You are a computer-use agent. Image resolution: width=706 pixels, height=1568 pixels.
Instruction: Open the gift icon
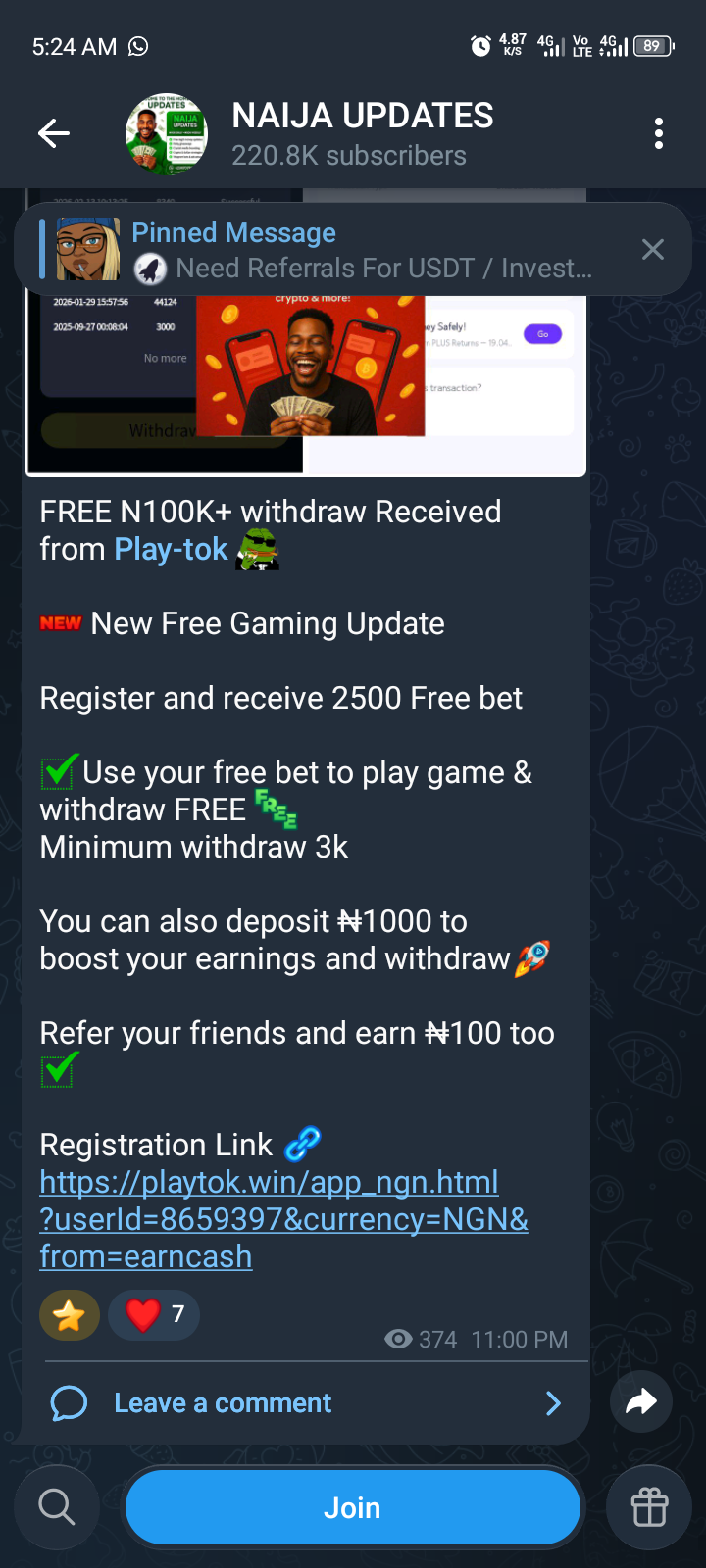(x=649, y=1507)
